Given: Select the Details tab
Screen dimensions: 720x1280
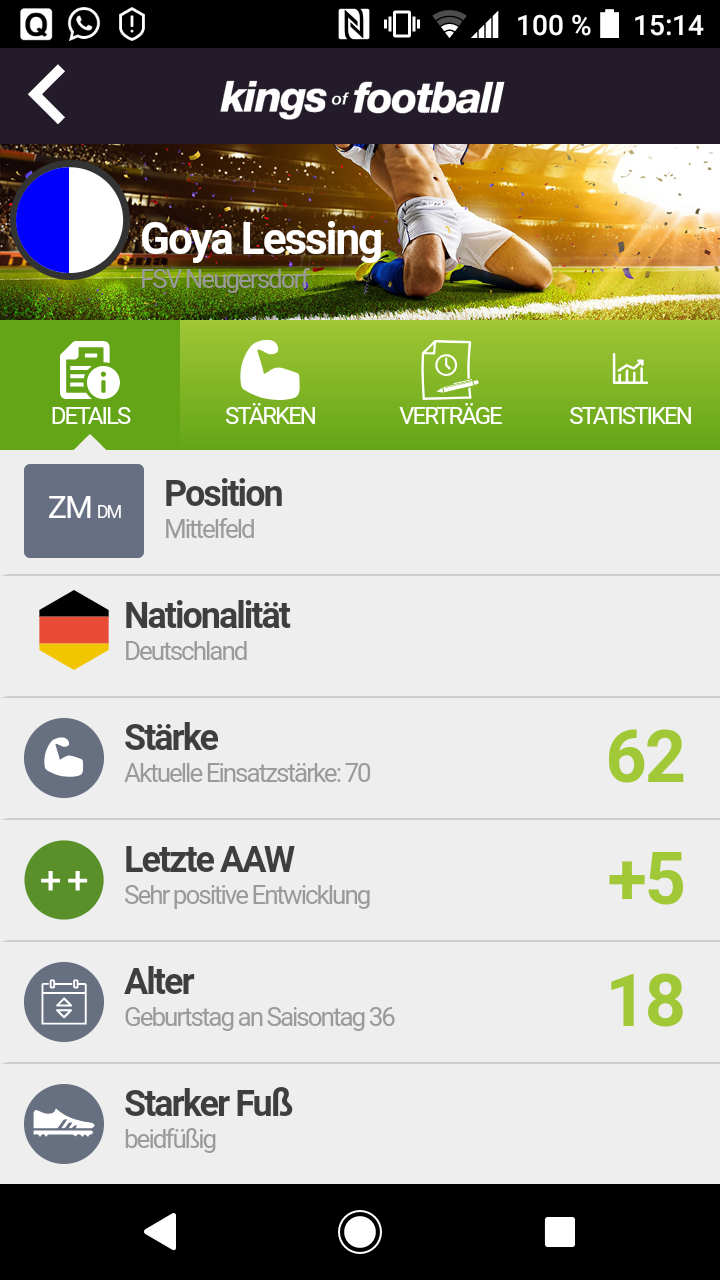Looking at the screenshot, I should point(90,385).
